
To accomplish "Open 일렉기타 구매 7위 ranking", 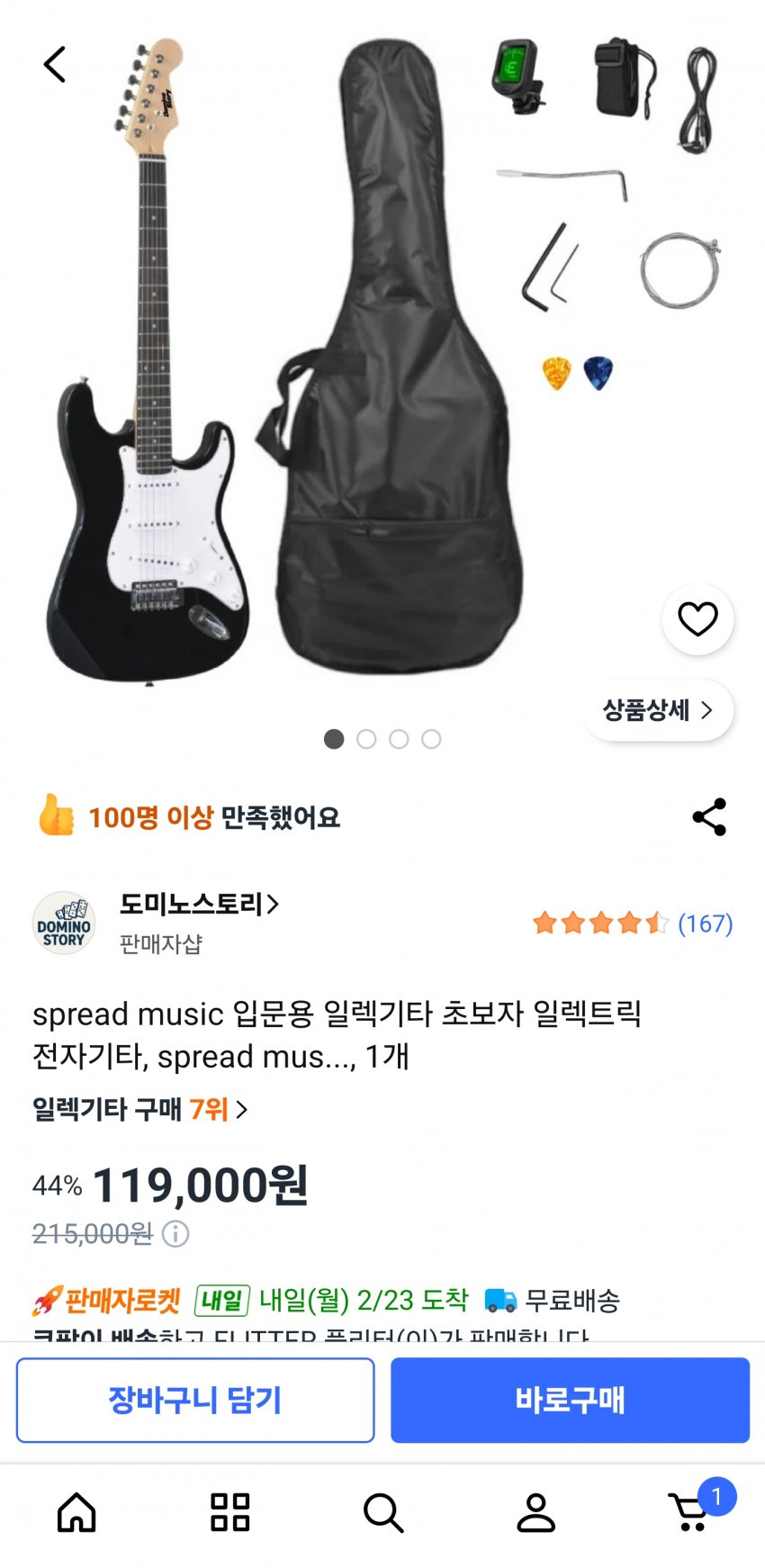I will pyautogui.click(x=139, y=1109).
